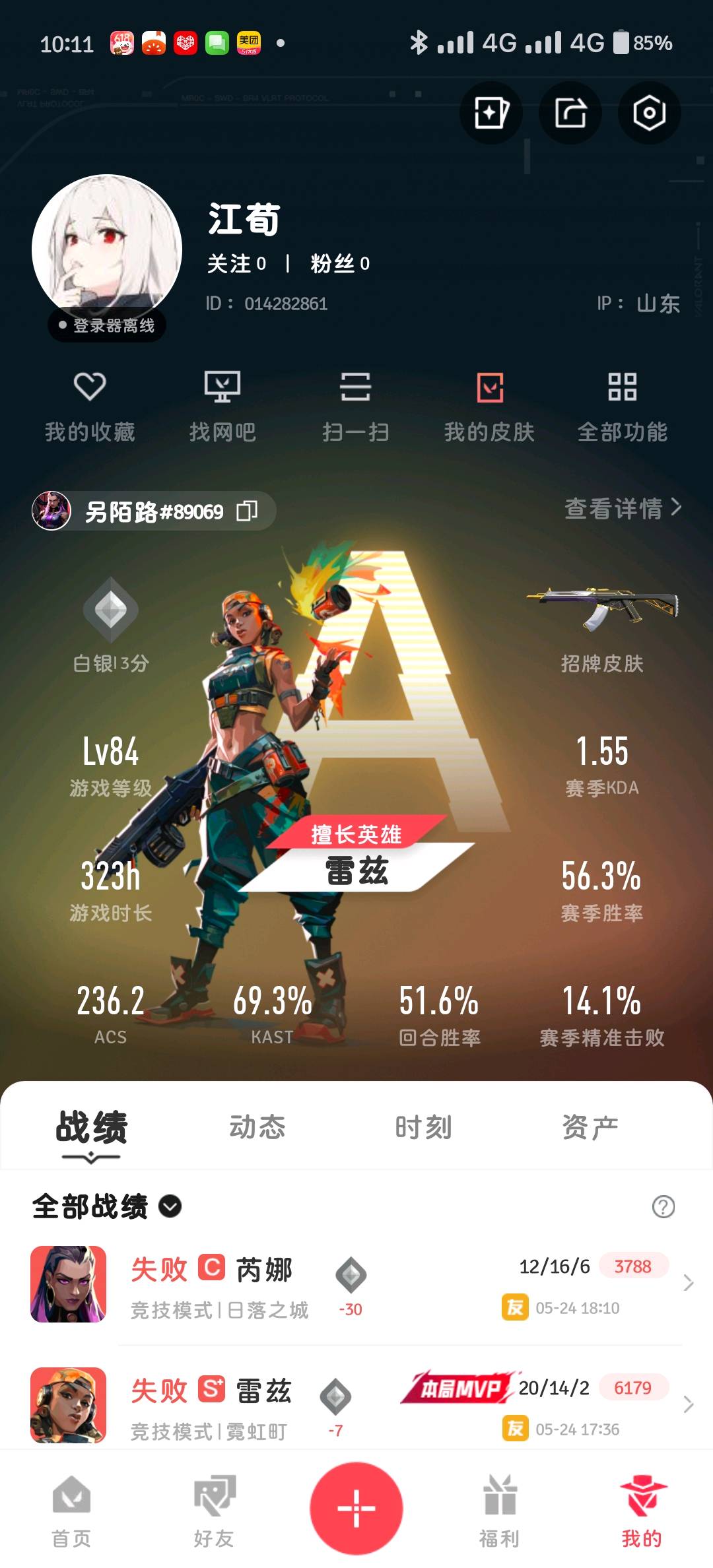Viewport: 713px width, 1568px height.
Task: Open the card icon beside share
Action: pyautogui.click(x=491, y=113)
